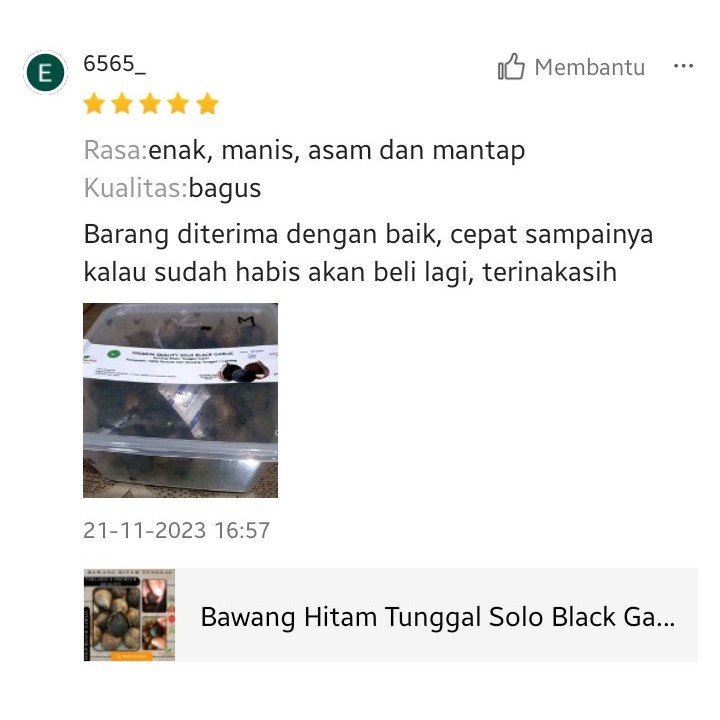
Task: View the reviewer's black garlic photo
Action: [x=180, y=400]
